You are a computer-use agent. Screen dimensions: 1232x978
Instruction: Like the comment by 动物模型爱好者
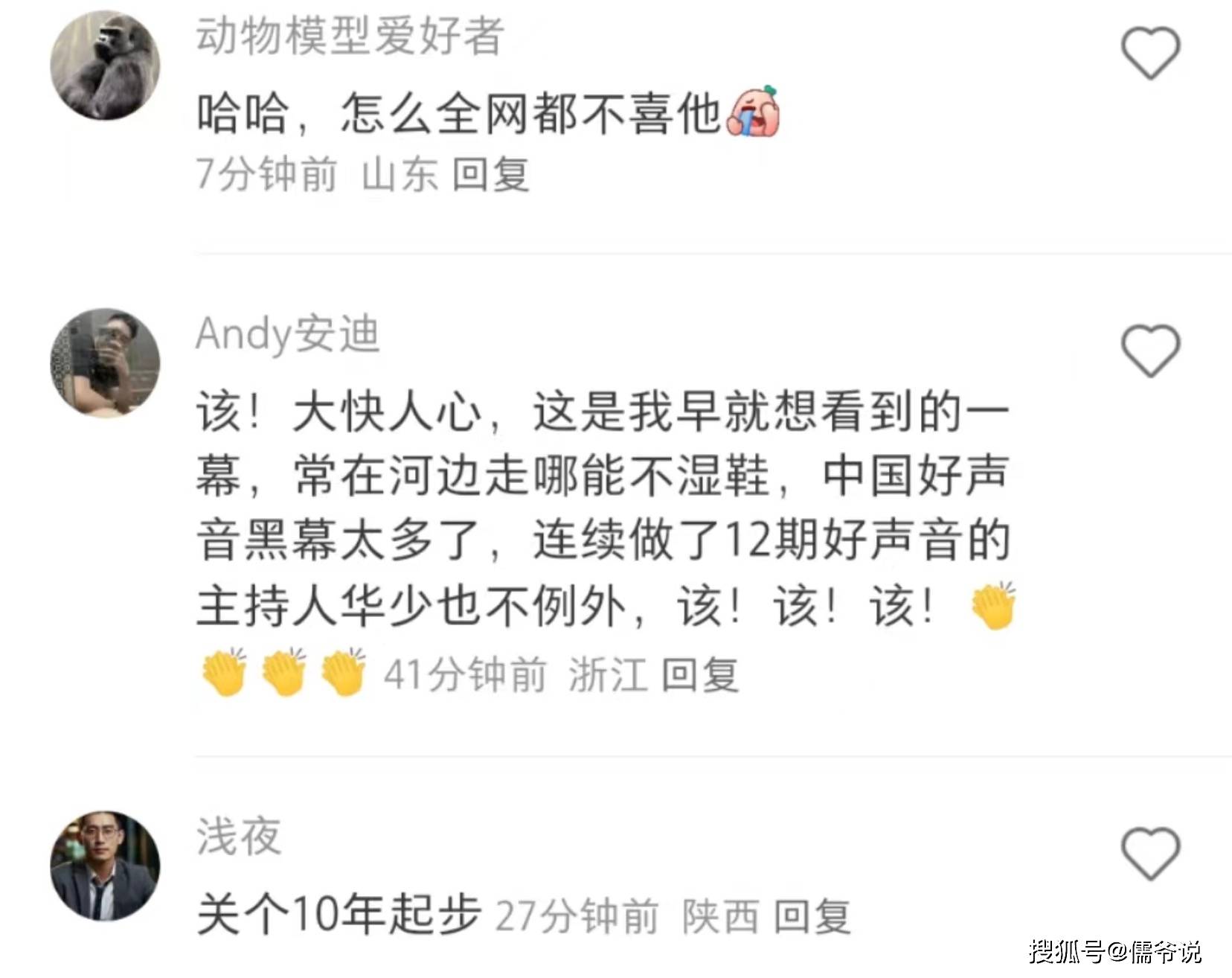1150,53
